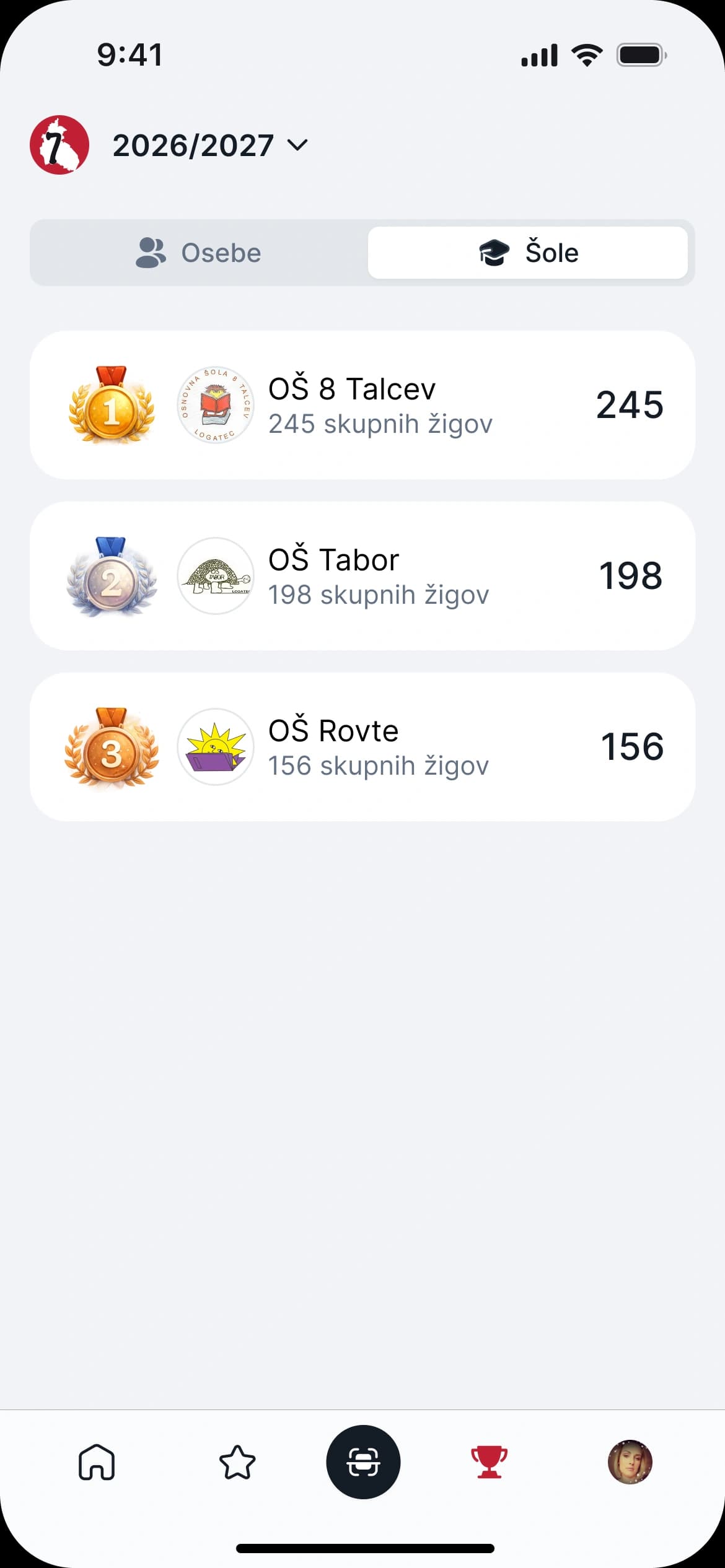The image size is (725, 1568).
Task: Open the profile avatar tab
Action: click(x=630, y=1462)
